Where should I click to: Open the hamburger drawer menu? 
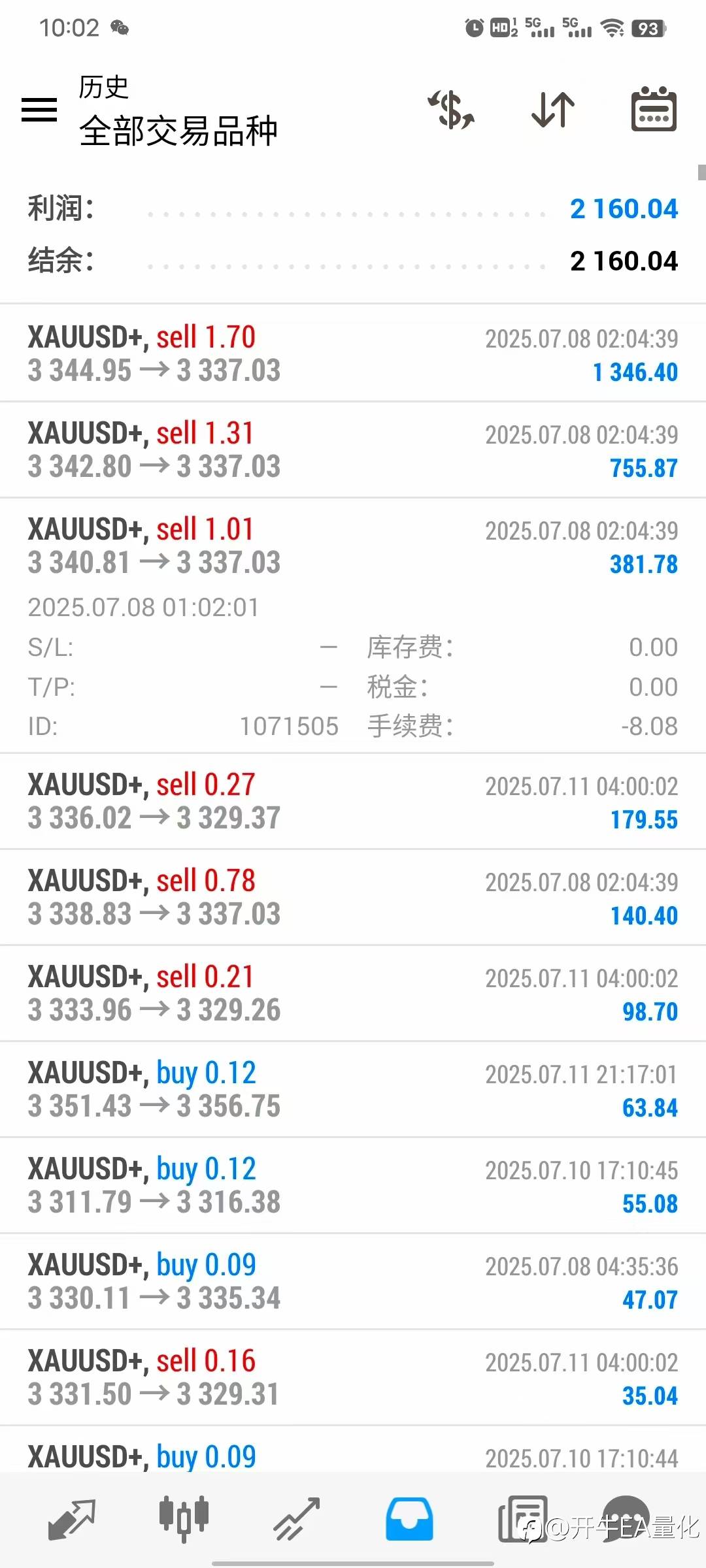pyautogui.click(x=39, y=110)
